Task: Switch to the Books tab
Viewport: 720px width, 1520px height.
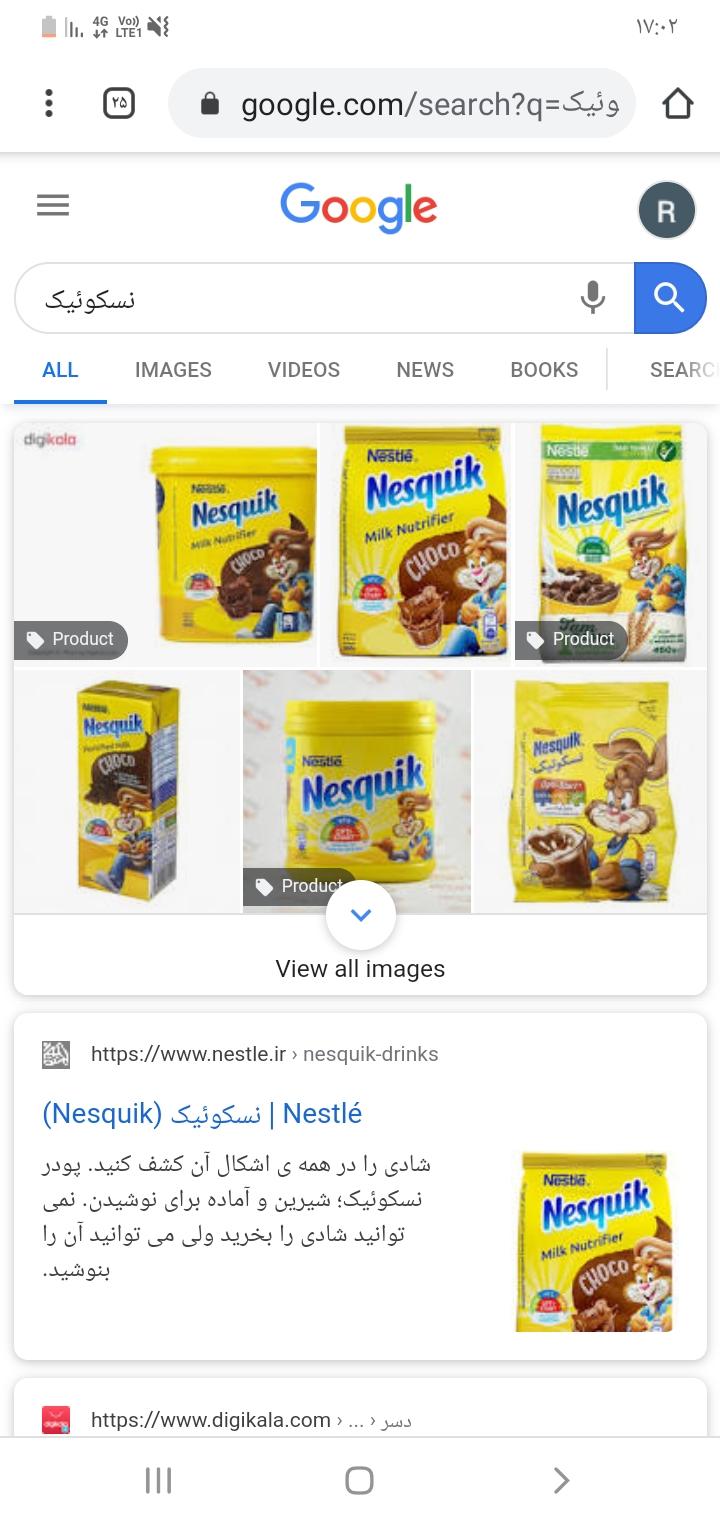Action: 543,370
